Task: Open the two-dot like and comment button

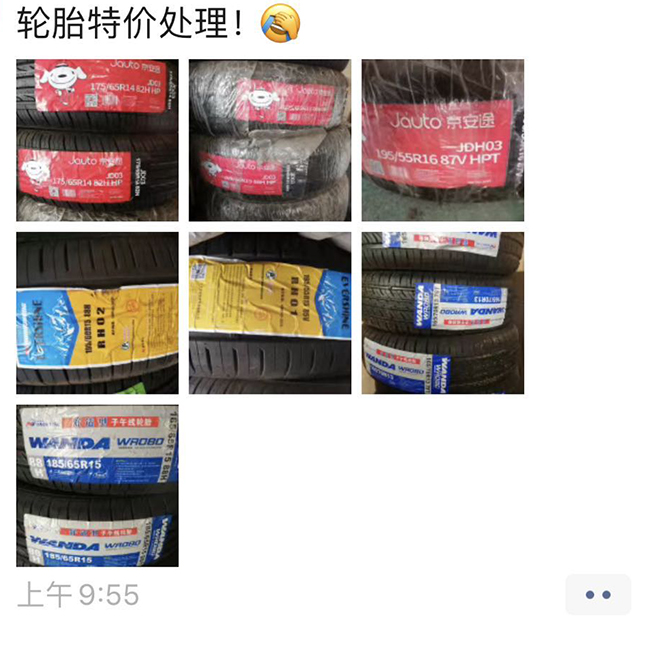Action: pos(597,594)
